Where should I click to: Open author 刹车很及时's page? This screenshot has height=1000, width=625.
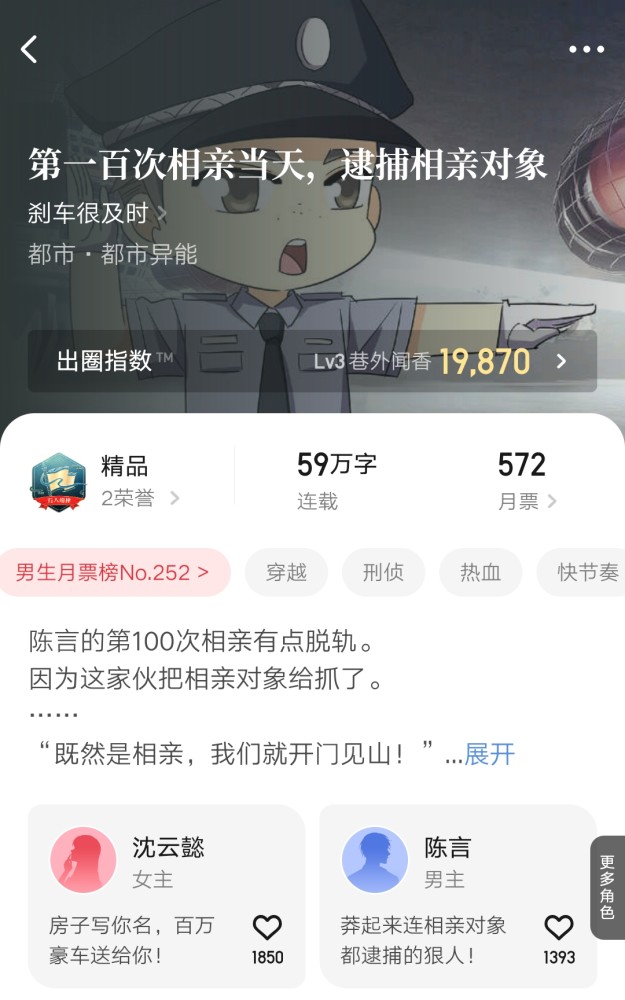click(x=97, y=213)
